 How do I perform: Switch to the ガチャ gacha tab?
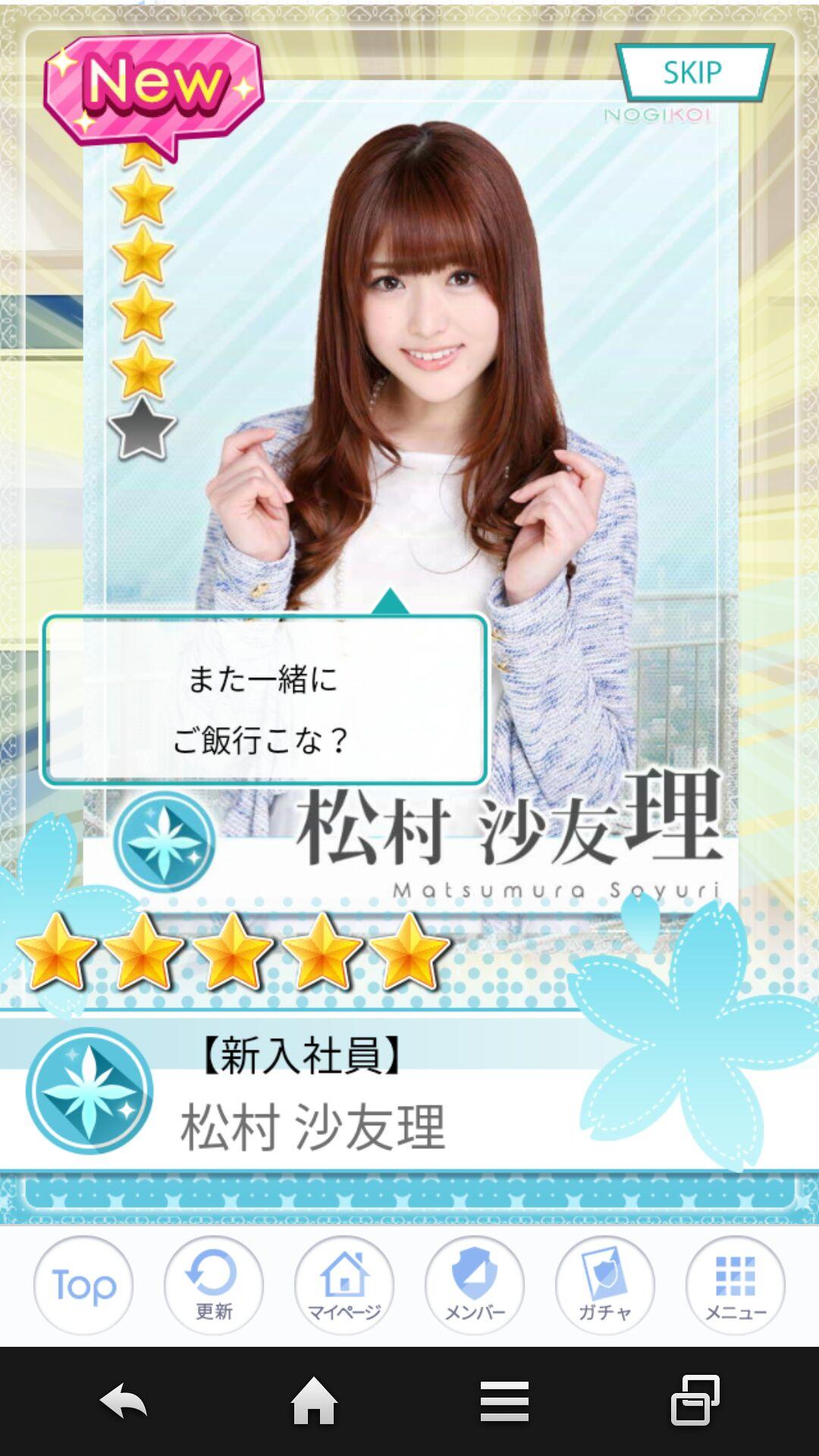point(605,1285)
